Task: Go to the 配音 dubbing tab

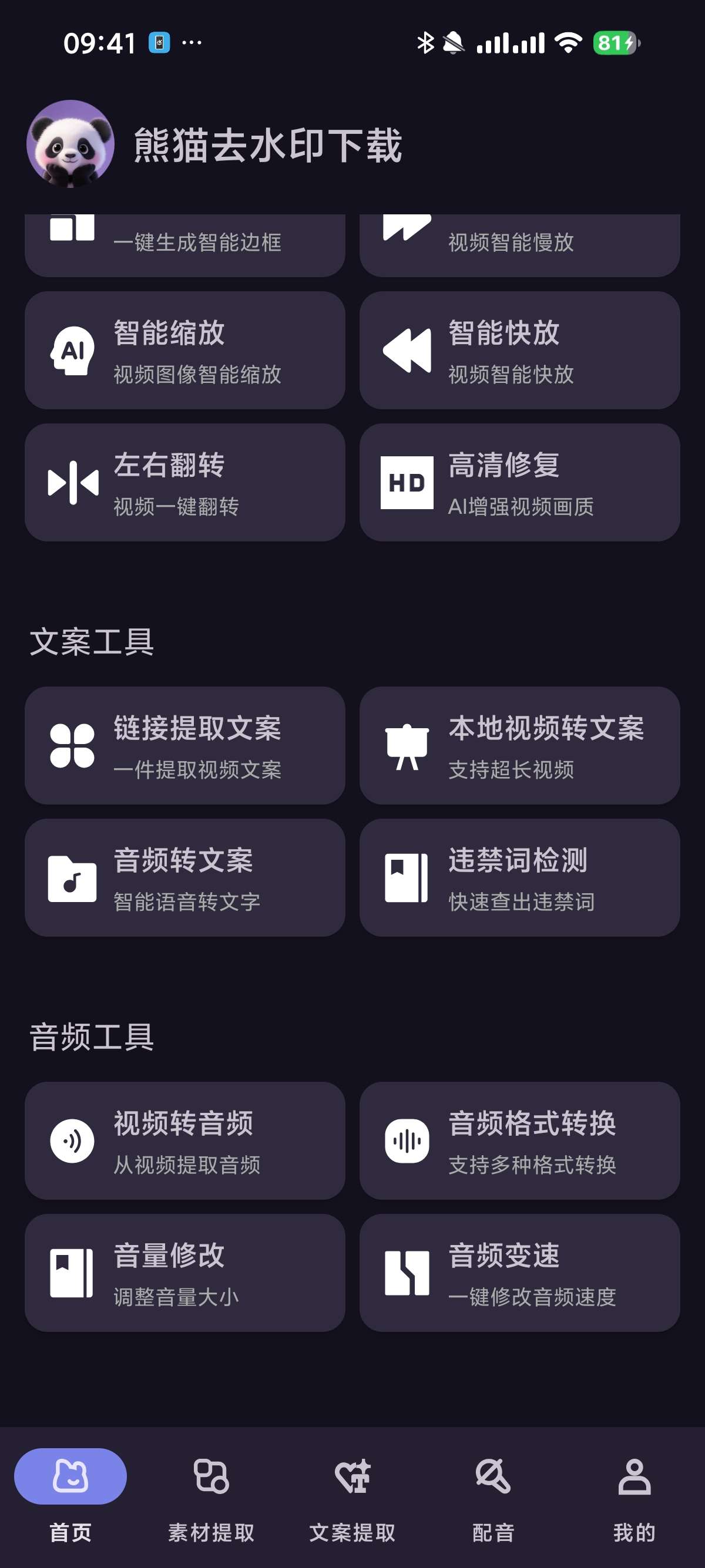Action: pos(493,1492)
